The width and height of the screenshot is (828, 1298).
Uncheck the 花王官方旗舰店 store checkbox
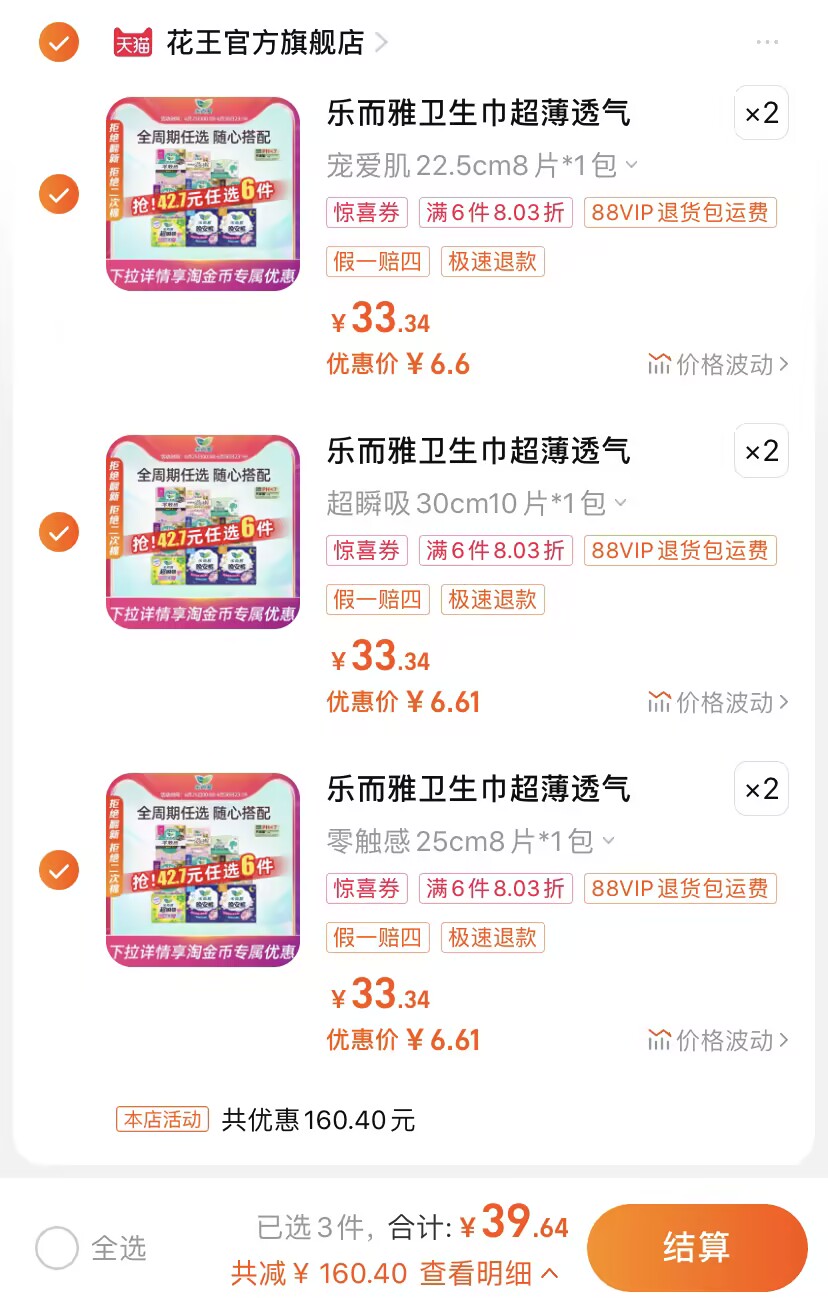pos(58,42)
